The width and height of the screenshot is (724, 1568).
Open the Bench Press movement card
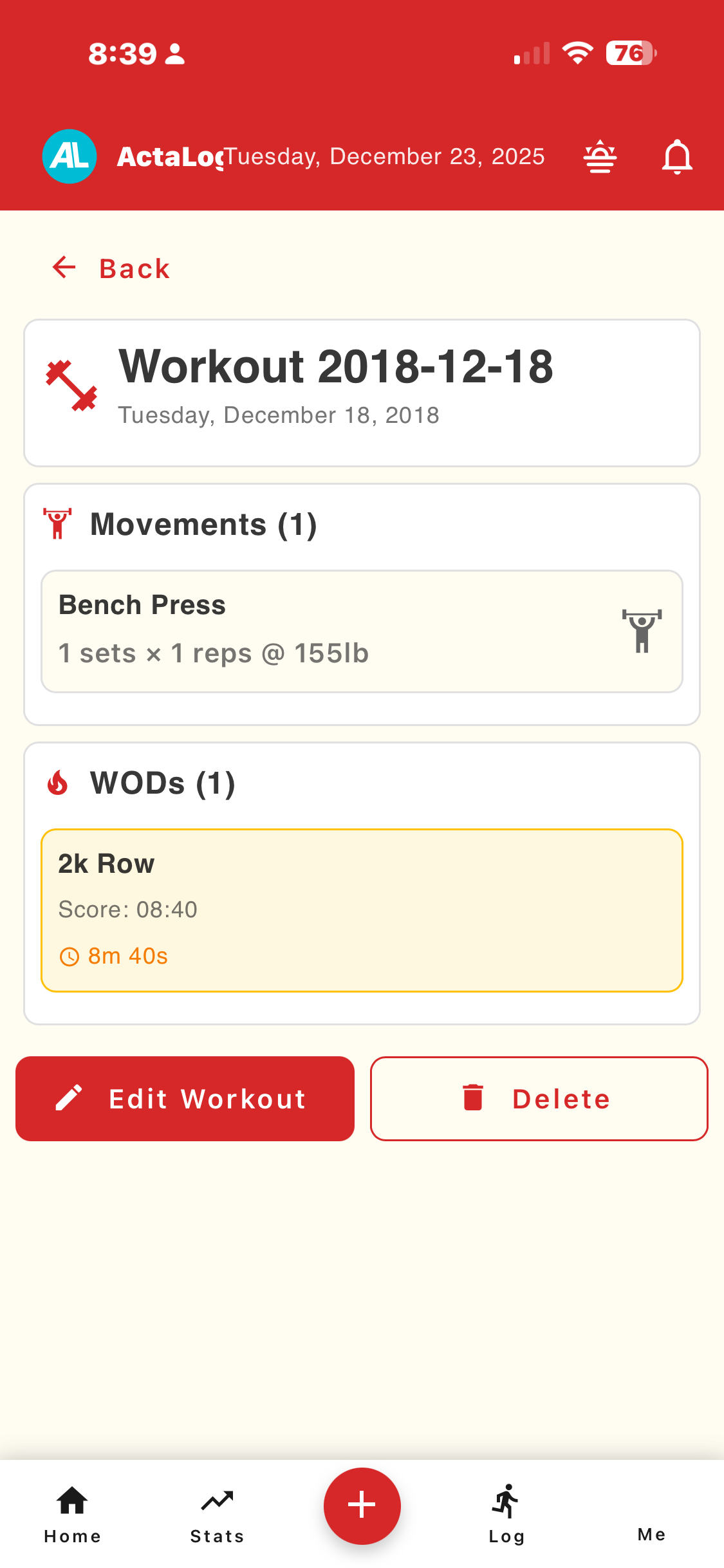click(x=362, y=631)
